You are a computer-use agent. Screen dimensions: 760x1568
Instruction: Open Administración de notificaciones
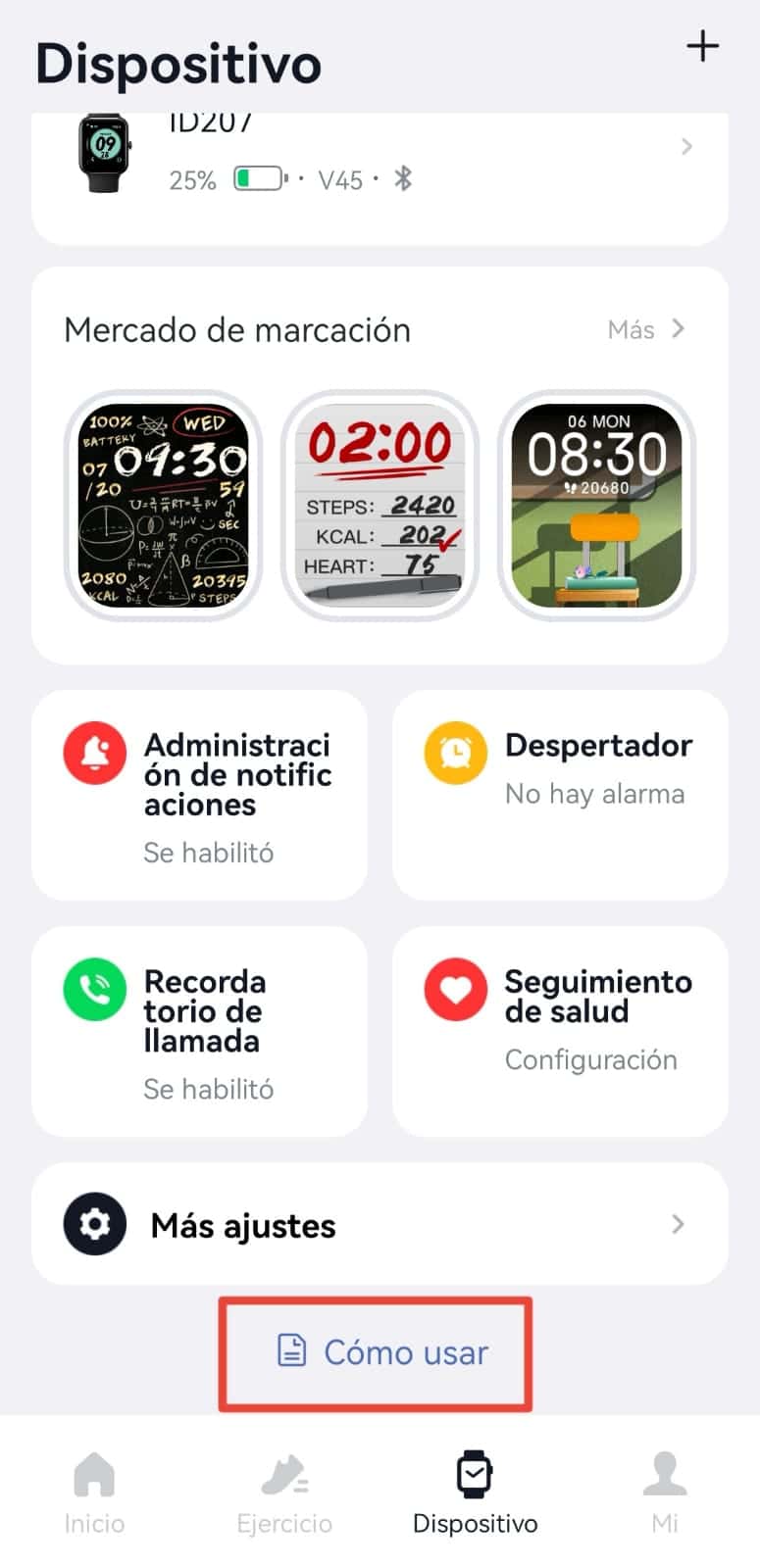tap(199, 795)
